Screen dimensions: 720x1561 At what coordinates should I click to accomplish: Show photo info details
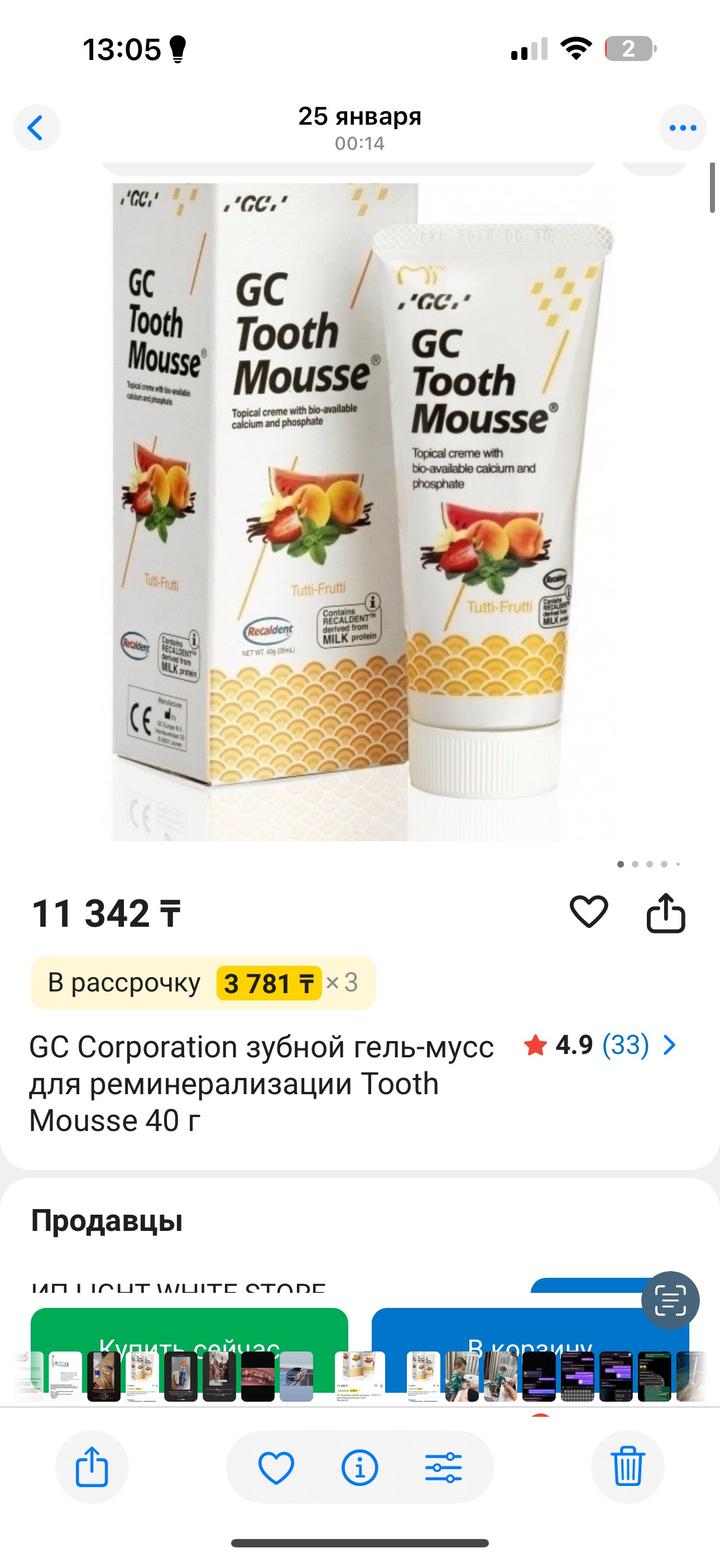[359, 1468]
